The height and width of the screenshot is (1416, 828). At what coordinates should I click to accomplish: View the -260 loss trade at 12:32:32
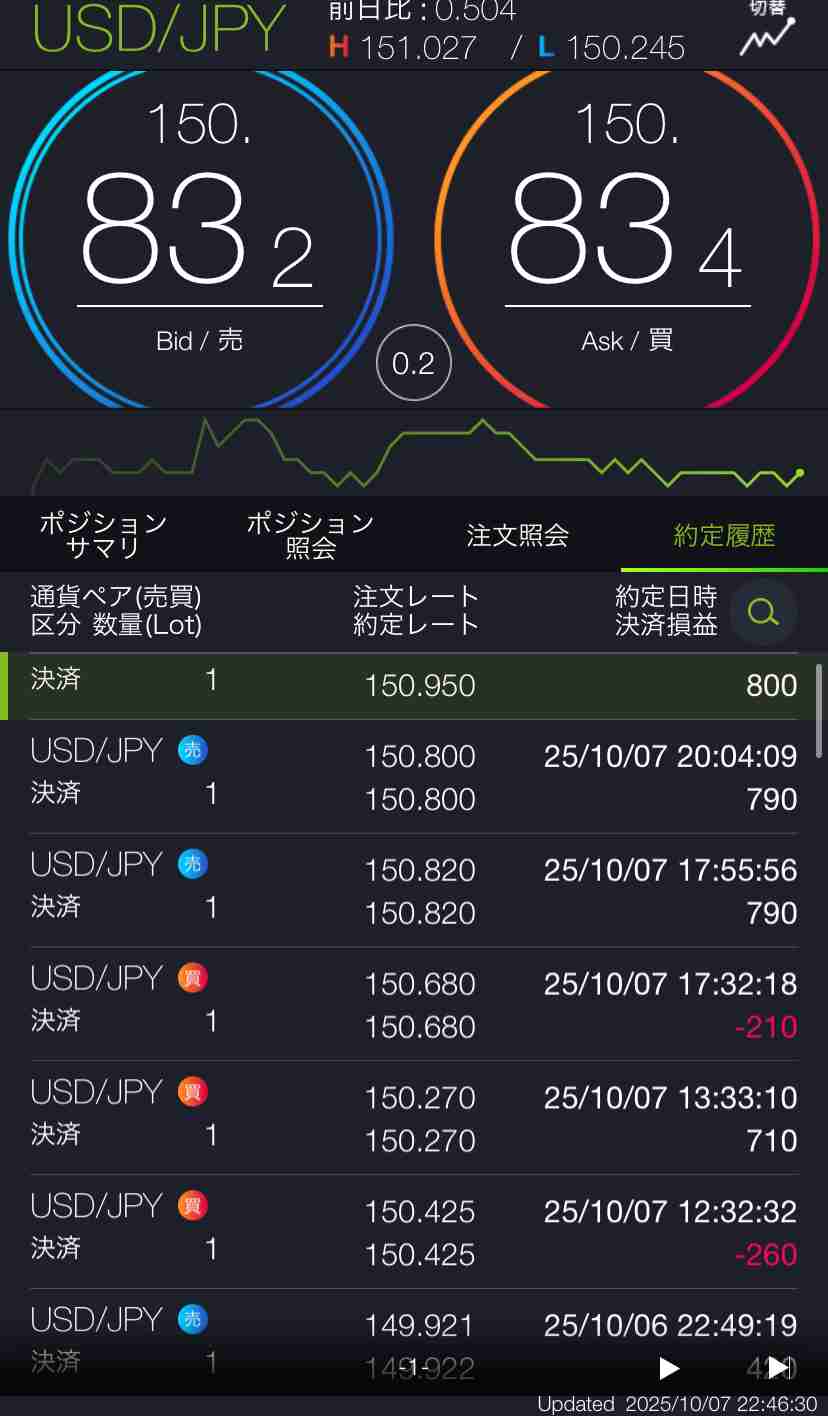coord(414,1233)
